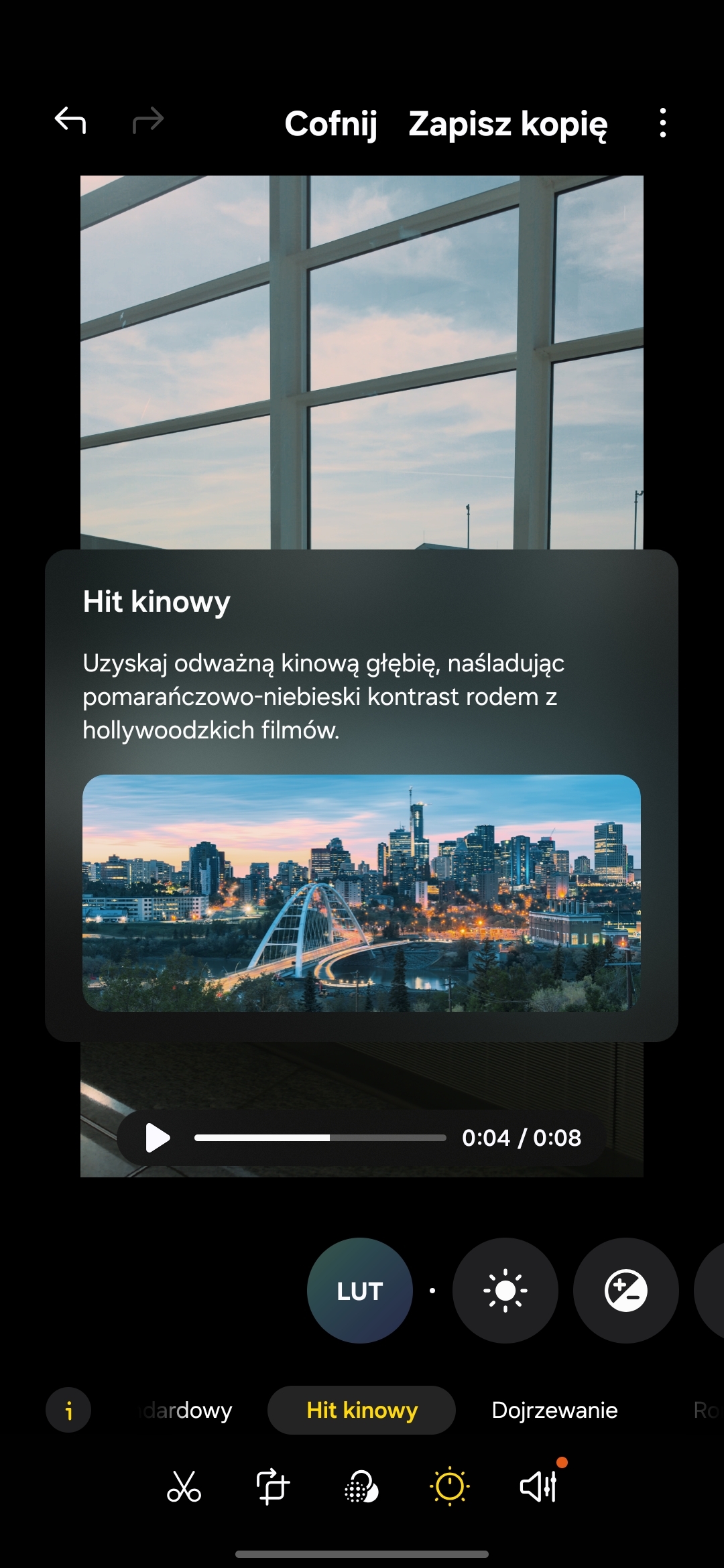724x1568 pixels.
Task: Tap the Cofnij button
Action: [x=330, y=124]
